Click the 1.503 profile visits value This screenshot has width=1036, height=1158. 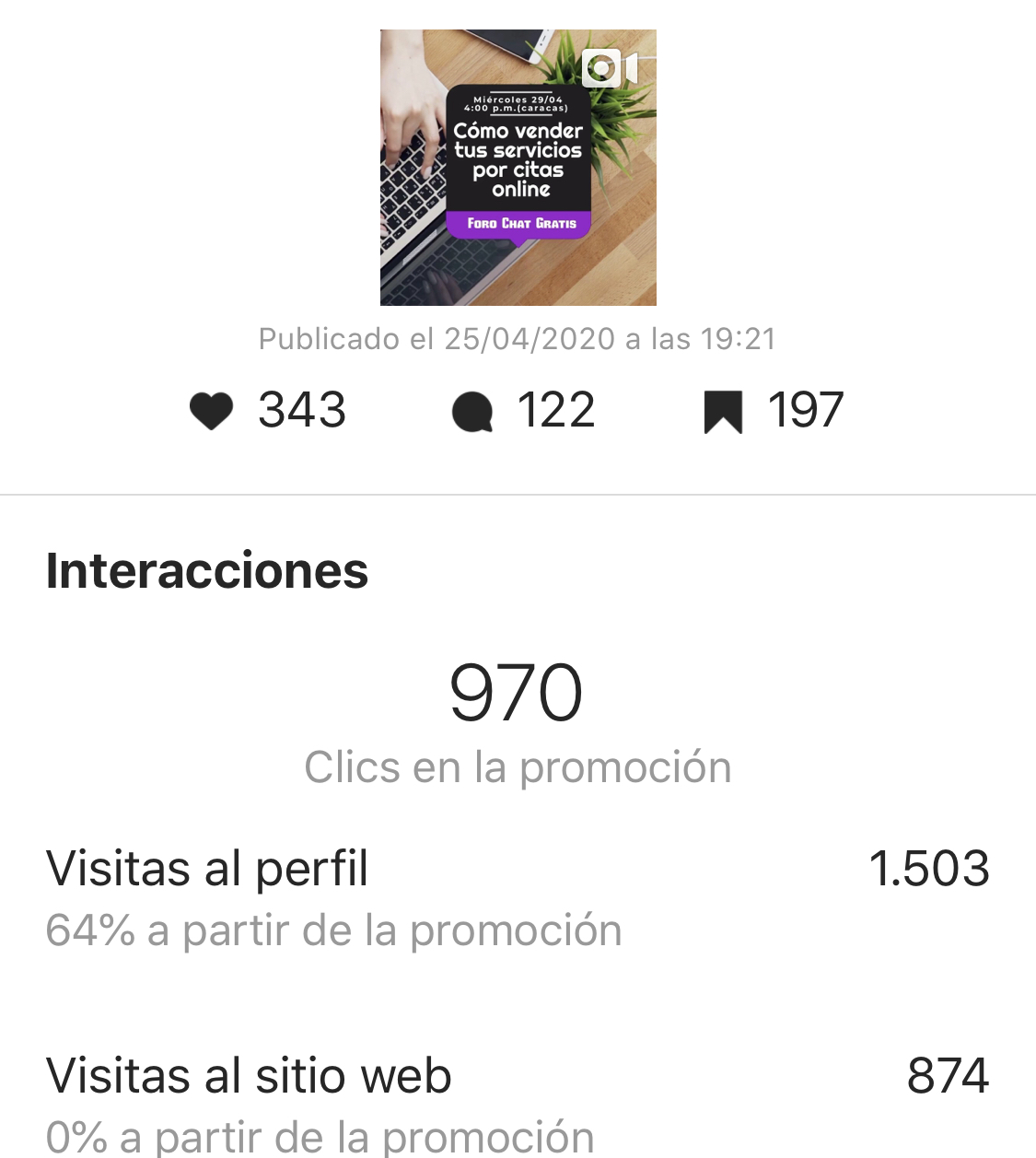(931, 867)
